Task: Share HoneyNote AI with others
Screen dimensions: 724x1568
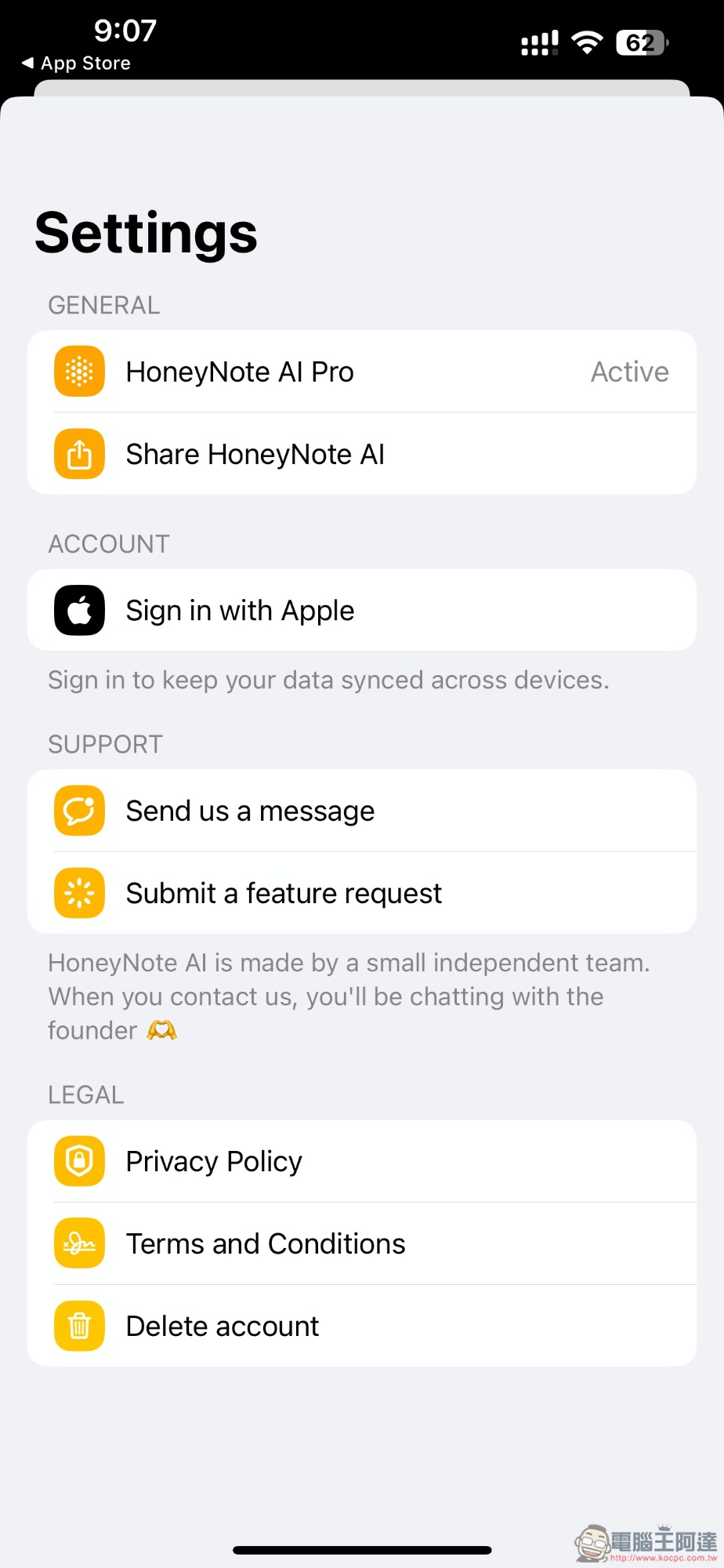Action: tap(360, 454)
